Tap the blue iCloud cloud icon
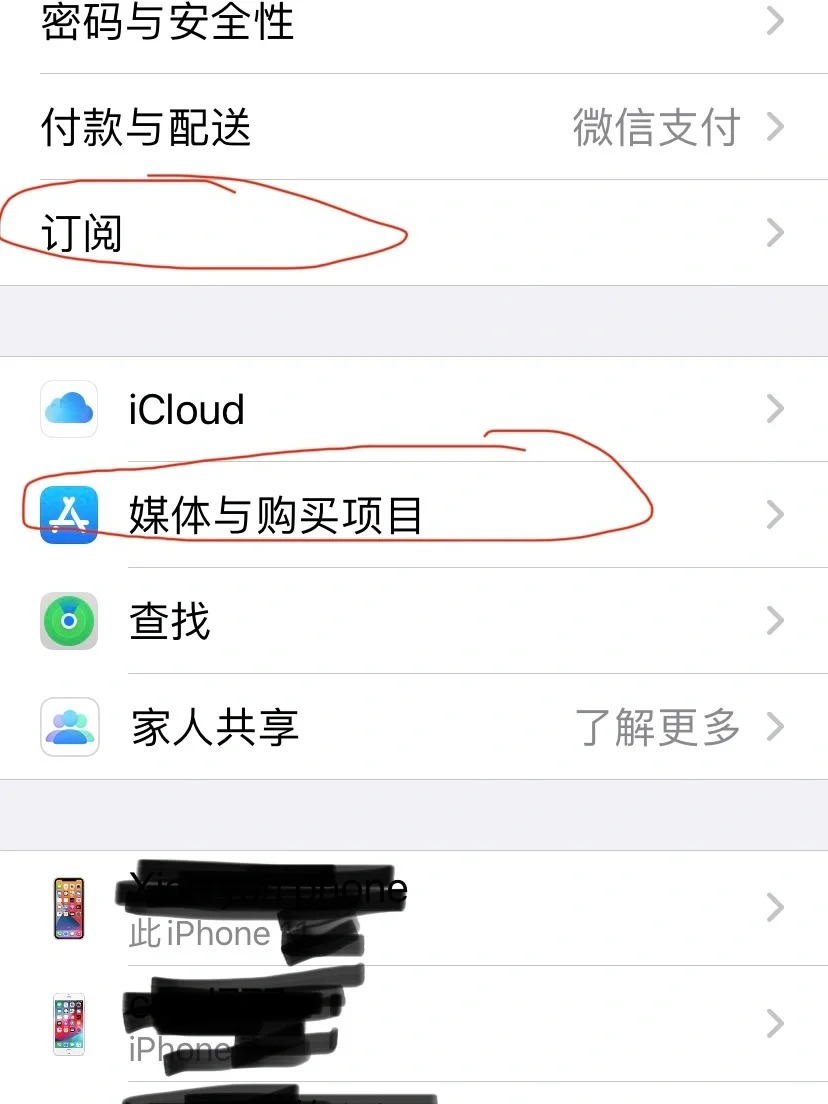 pyautogui.click(x=68, y=409)
